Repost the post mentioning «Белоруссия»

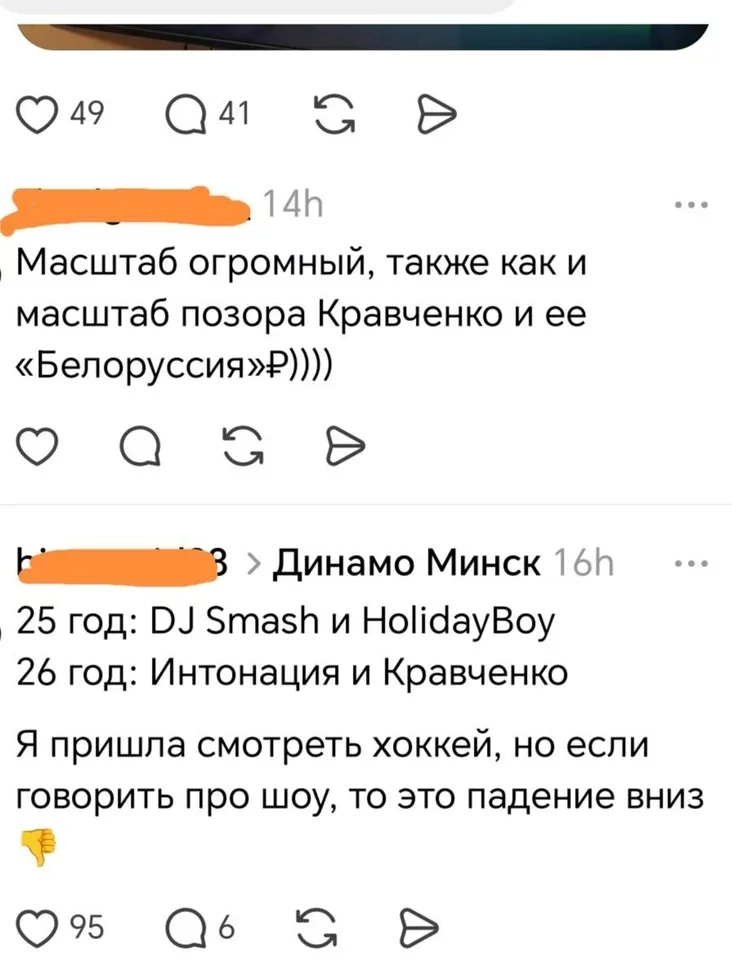[240, 443]
